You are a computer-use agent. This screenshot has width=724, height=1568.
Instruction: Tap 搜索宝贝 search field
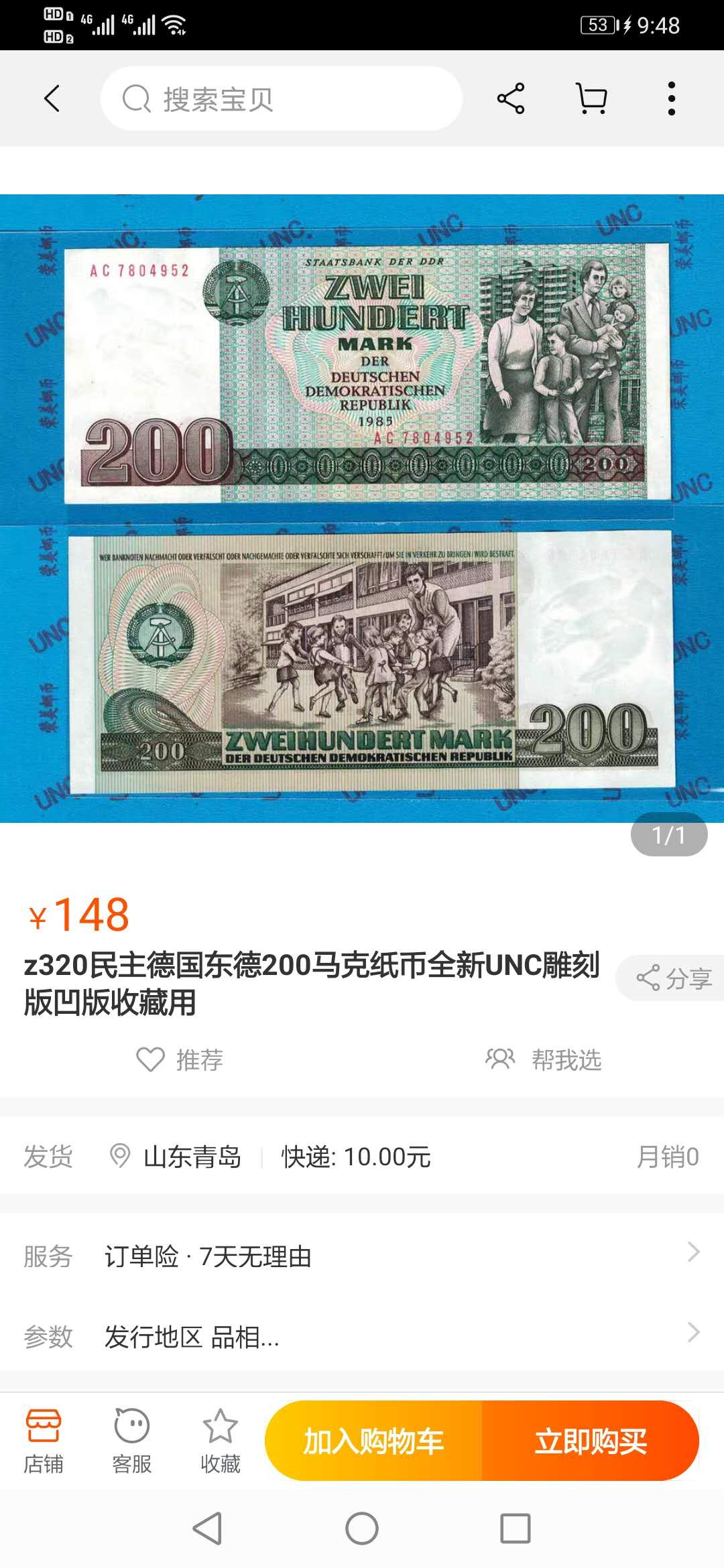[x=282, y=98]
